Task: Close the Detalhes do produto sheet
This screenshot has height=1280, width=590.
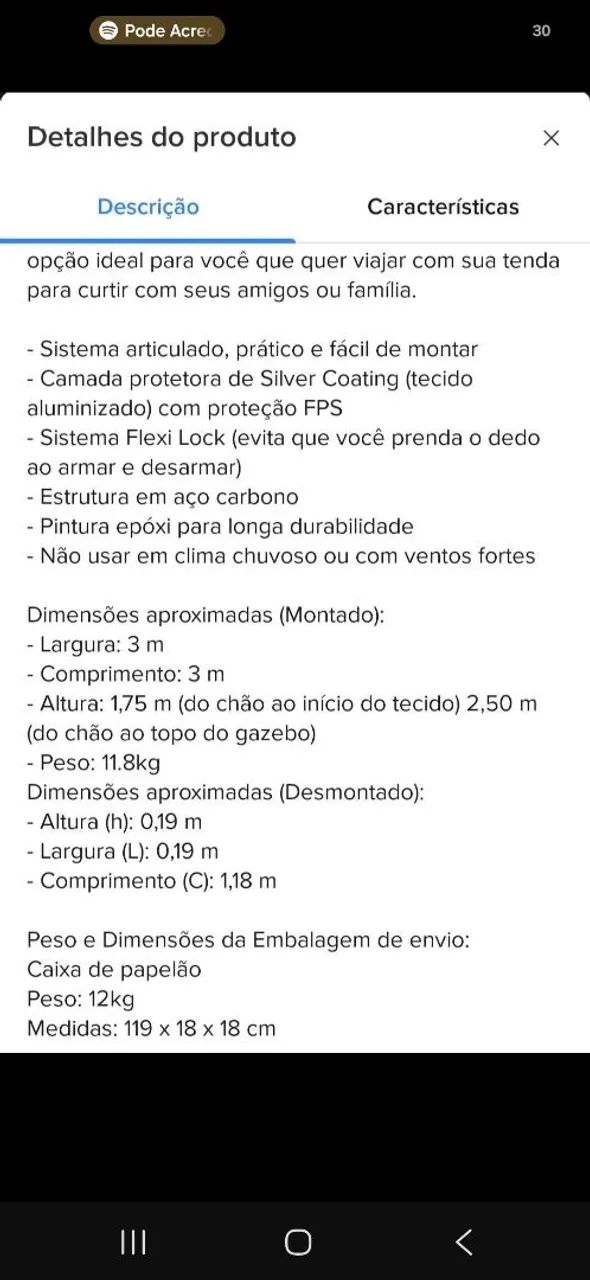Action: point(551,138)
